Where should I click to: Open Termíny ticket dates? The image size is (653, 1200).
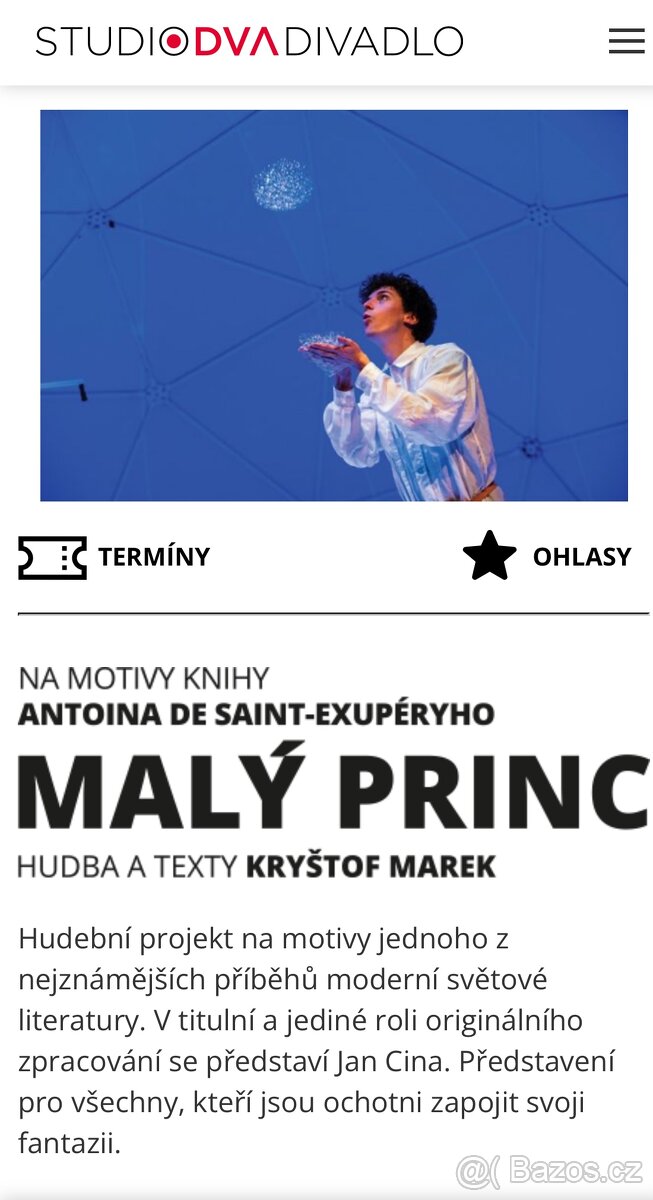[x=115, y=557]
